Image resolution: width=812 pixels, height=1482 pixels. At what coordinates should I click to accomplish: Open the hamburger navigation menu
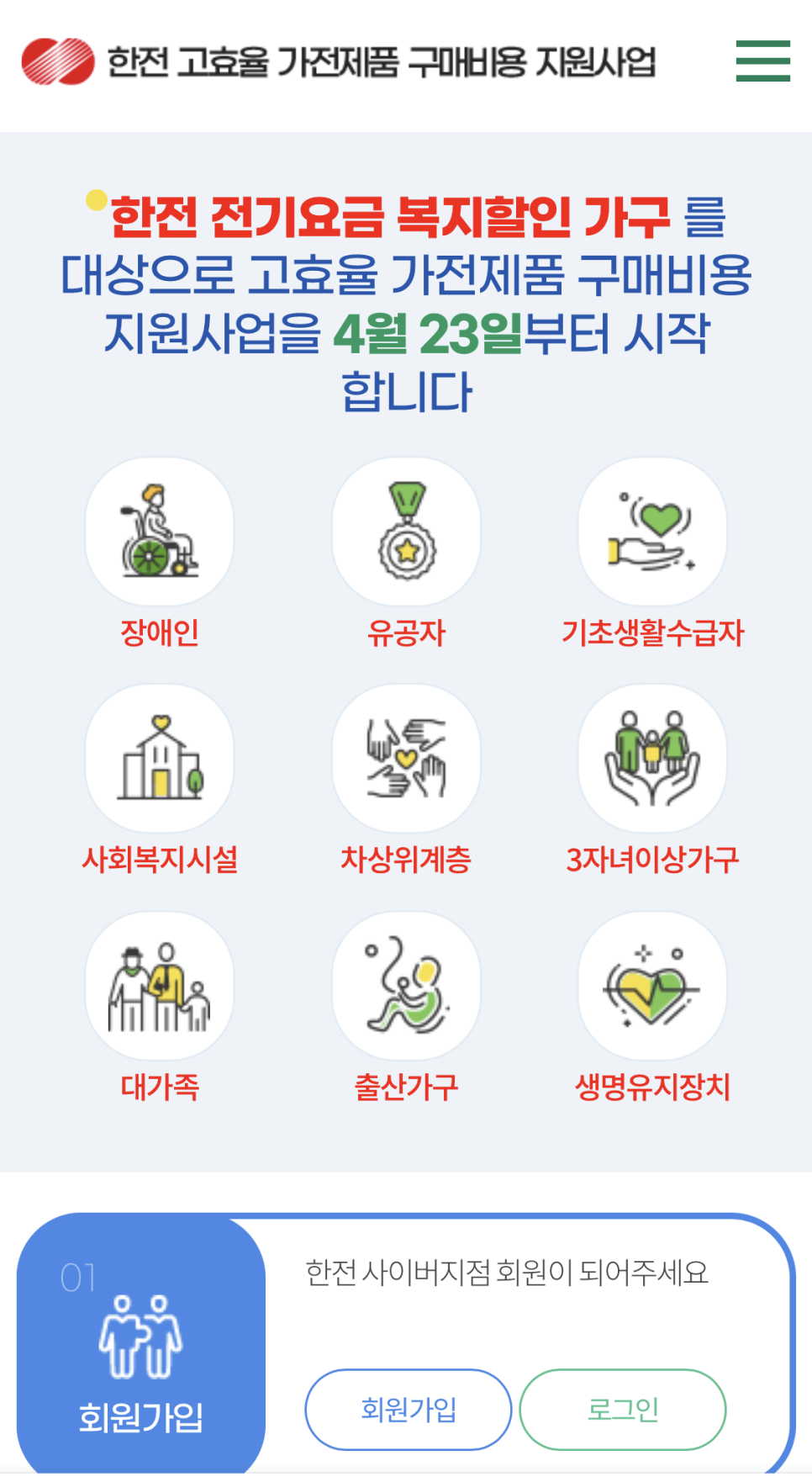click(762, 60)
